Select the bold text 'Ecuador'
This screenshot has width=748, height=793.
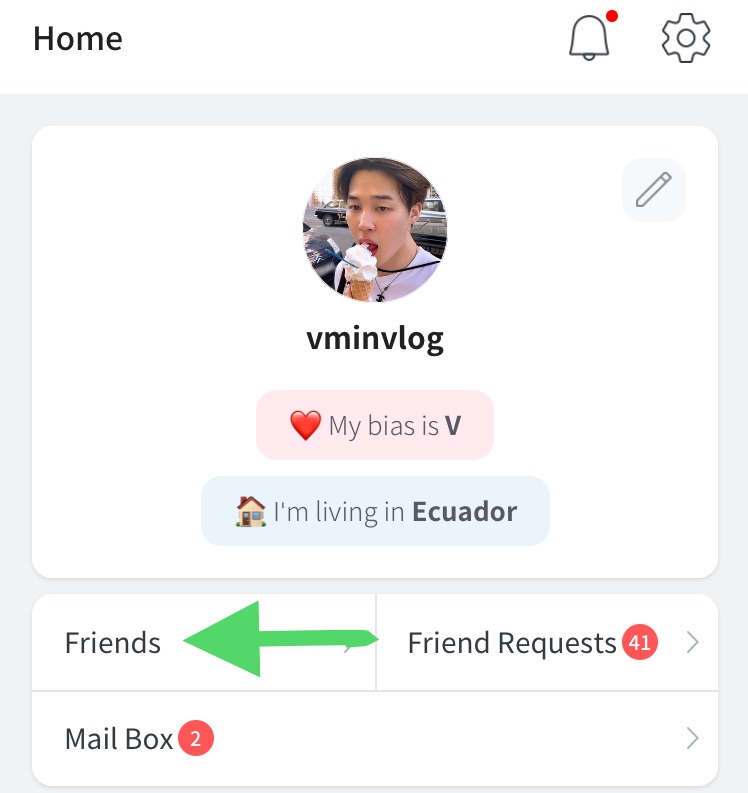pos(464,511)
